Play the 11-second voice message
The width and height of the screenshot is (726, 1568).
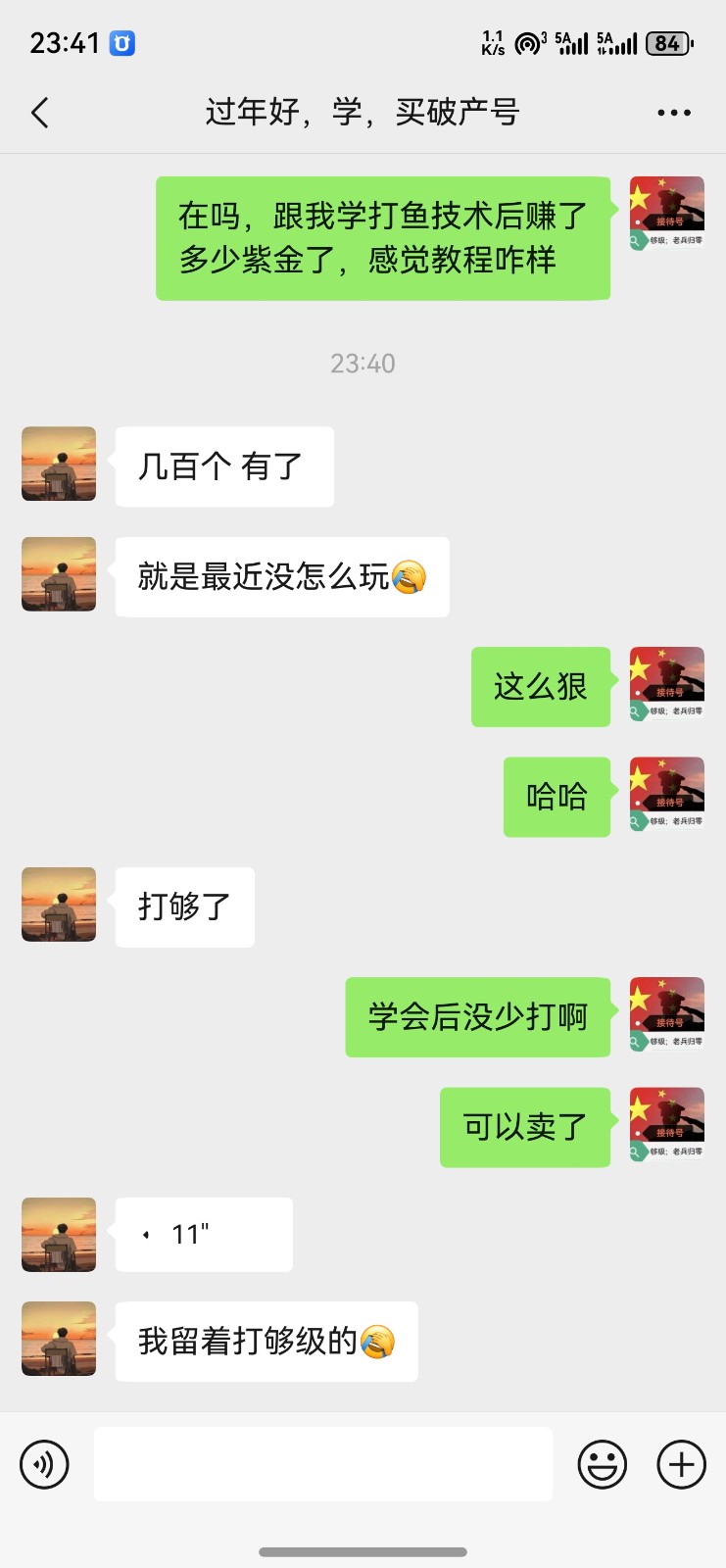point(203,1235)
